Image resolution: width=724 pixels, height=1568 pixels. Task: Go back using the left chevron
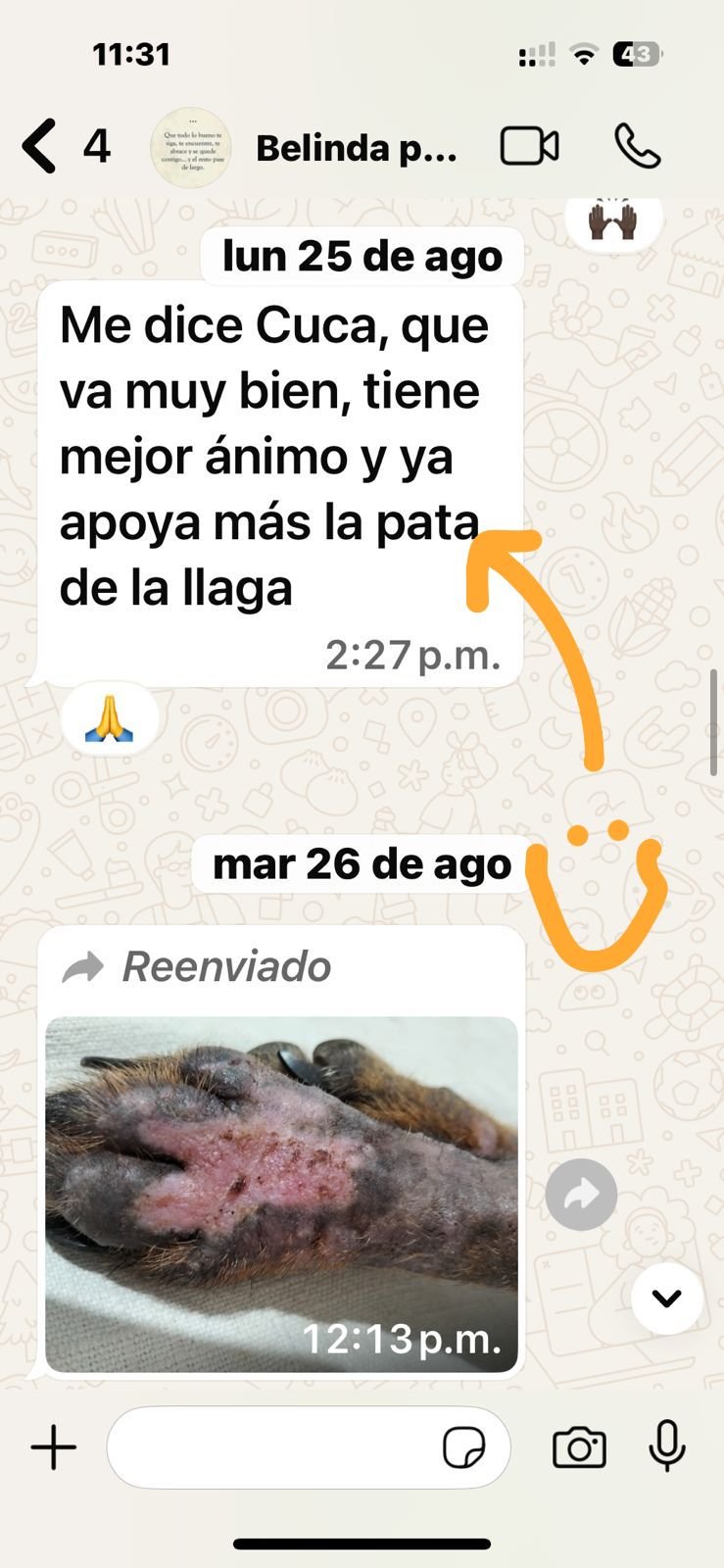(x=37, y=145)
